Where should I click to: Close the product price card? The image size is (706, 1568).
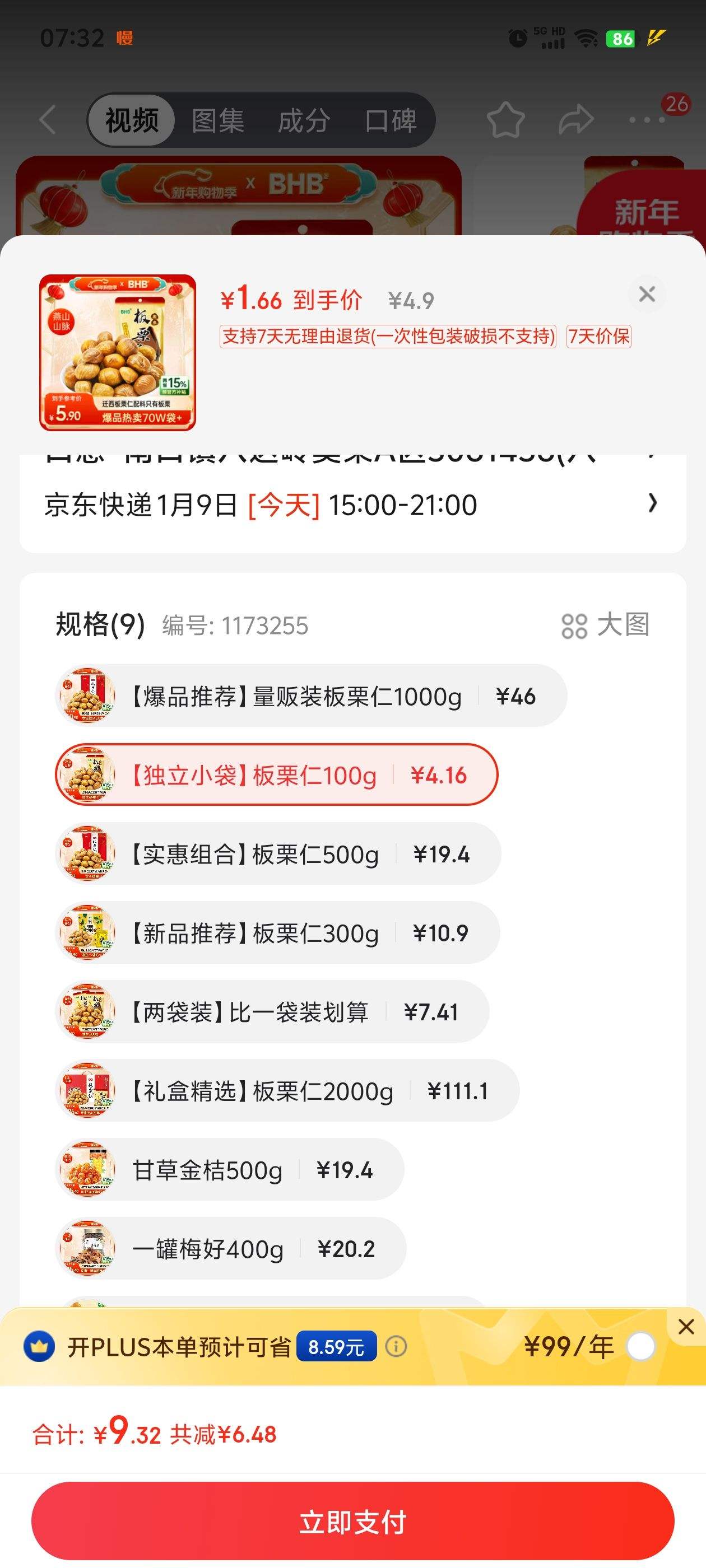(647, 294)
